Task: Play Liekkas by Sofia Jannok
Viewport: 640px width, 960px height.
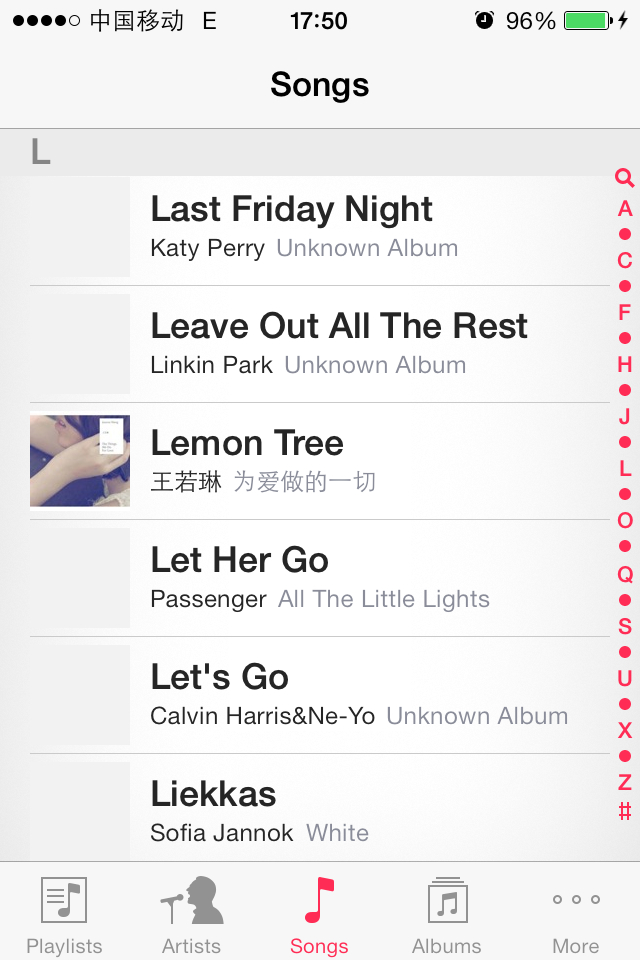Action: [x=320, y=811]
